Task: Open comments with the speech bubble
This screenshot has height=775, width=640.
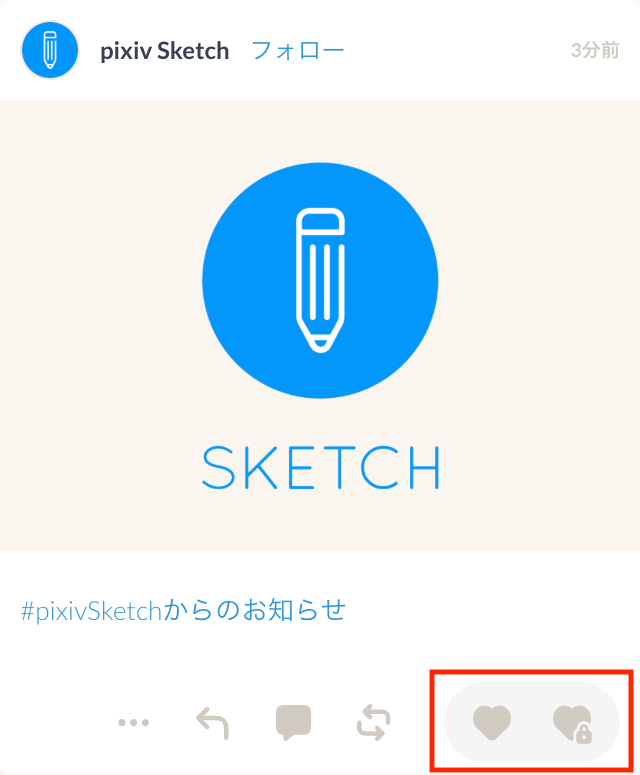Action: tap(293, 722)
